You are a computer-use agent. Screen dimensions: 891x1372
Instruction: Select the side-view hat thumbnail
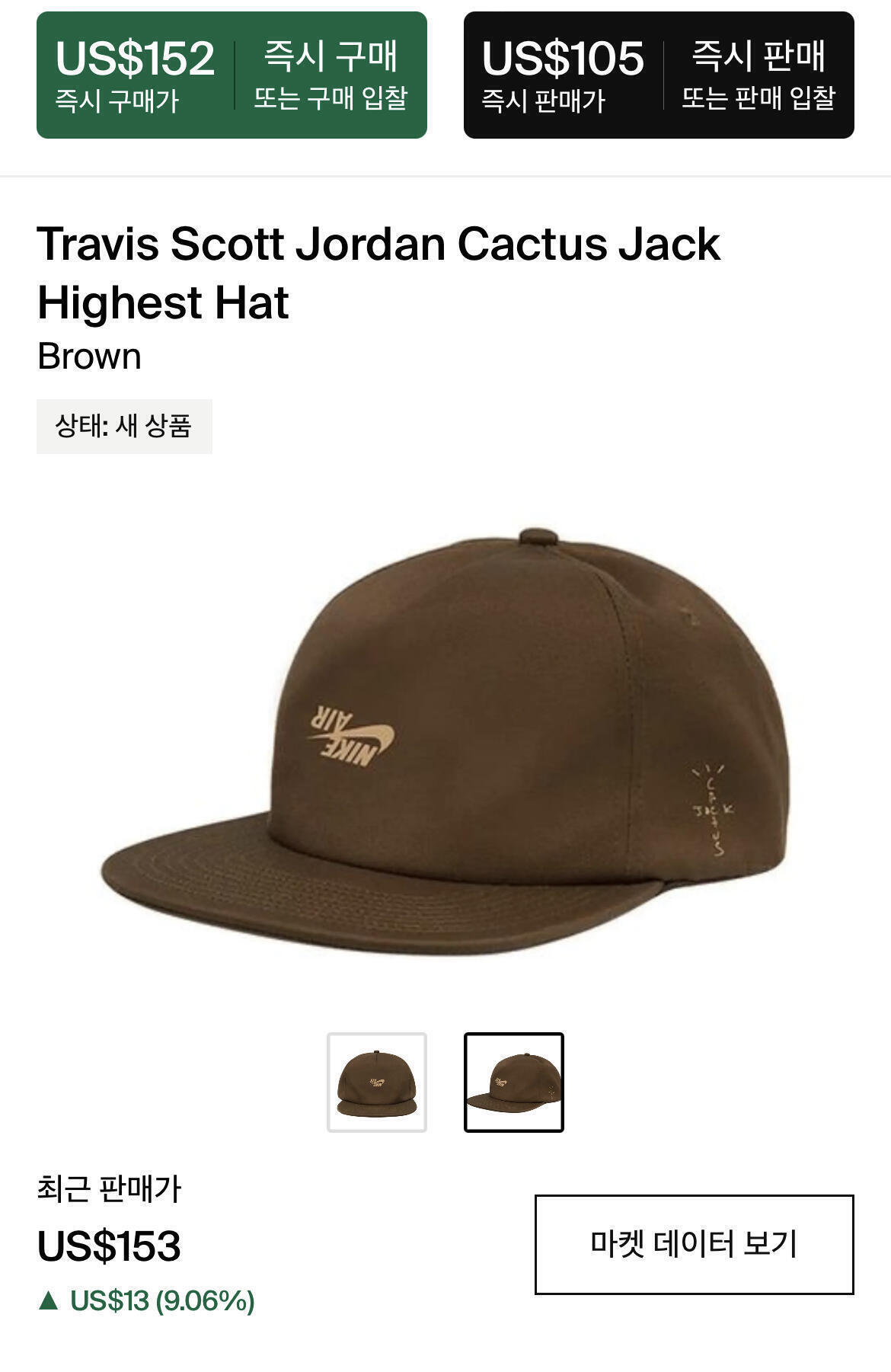click(514, 1083)
